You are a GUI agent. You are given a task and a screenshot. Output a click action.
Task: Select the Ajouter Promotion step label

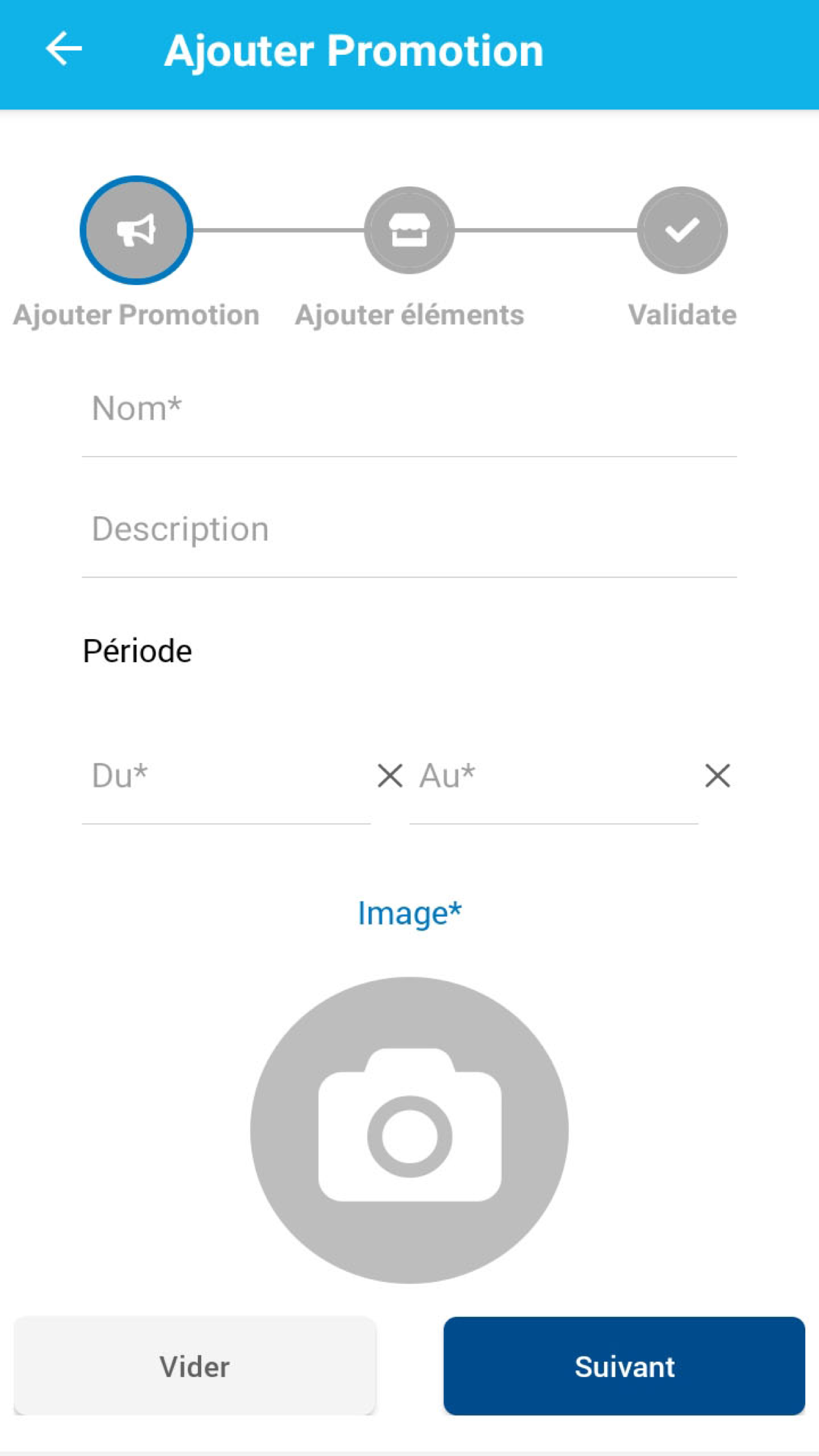[136, 315]
